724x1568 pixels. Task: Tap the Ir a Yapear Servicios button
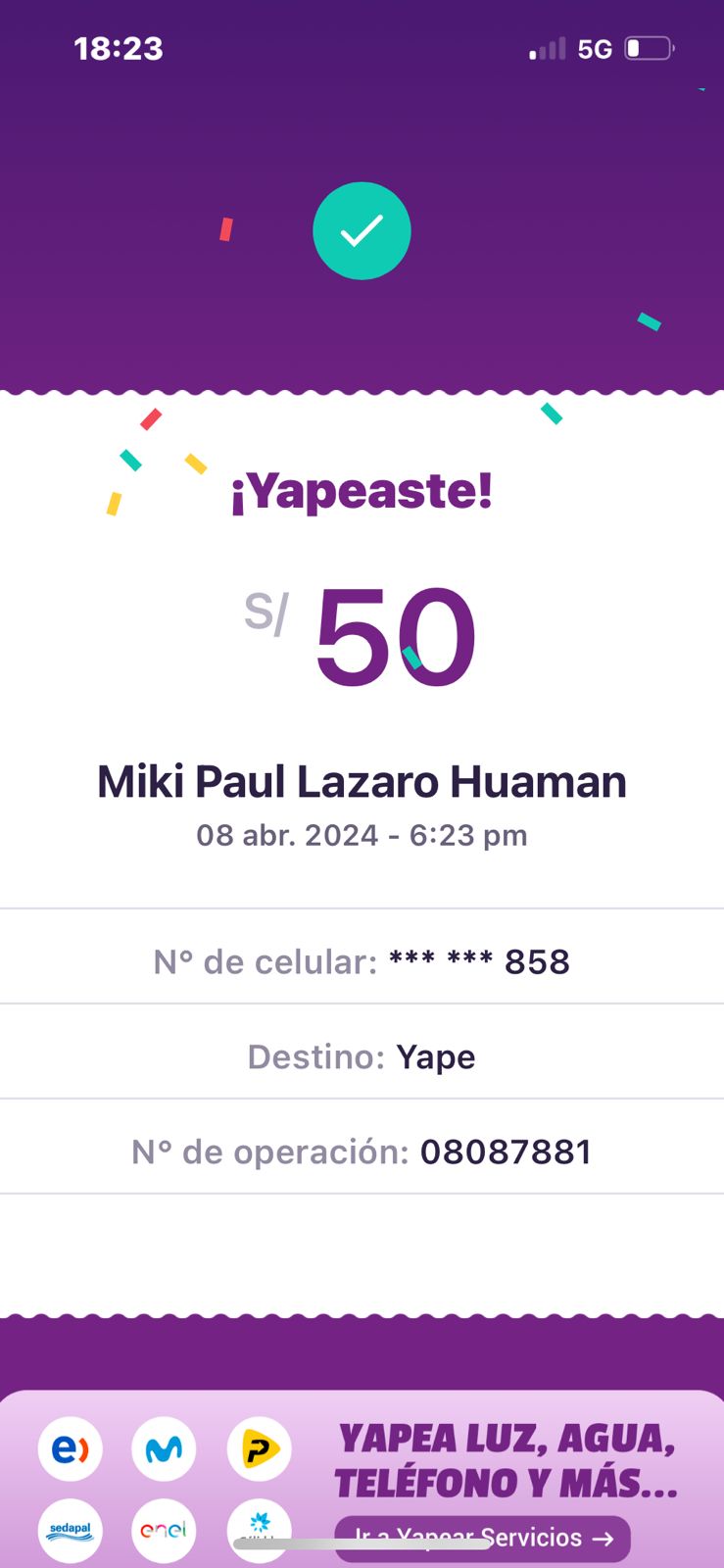(483, 1538)
